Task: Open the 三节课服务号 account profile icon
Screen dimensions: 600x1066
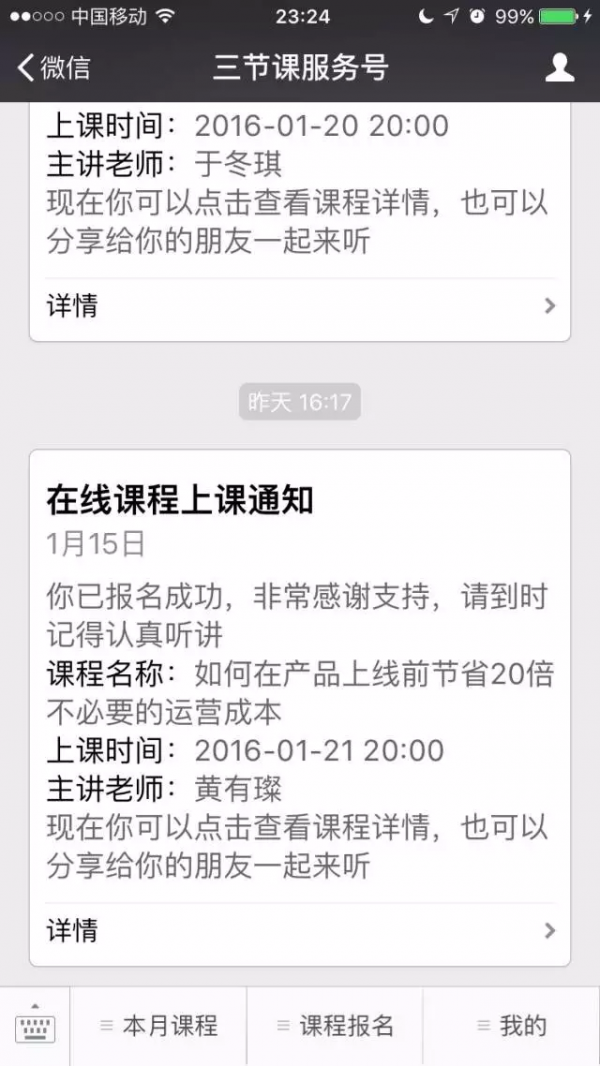Action: pyautogui.click(x=559, y=68)
